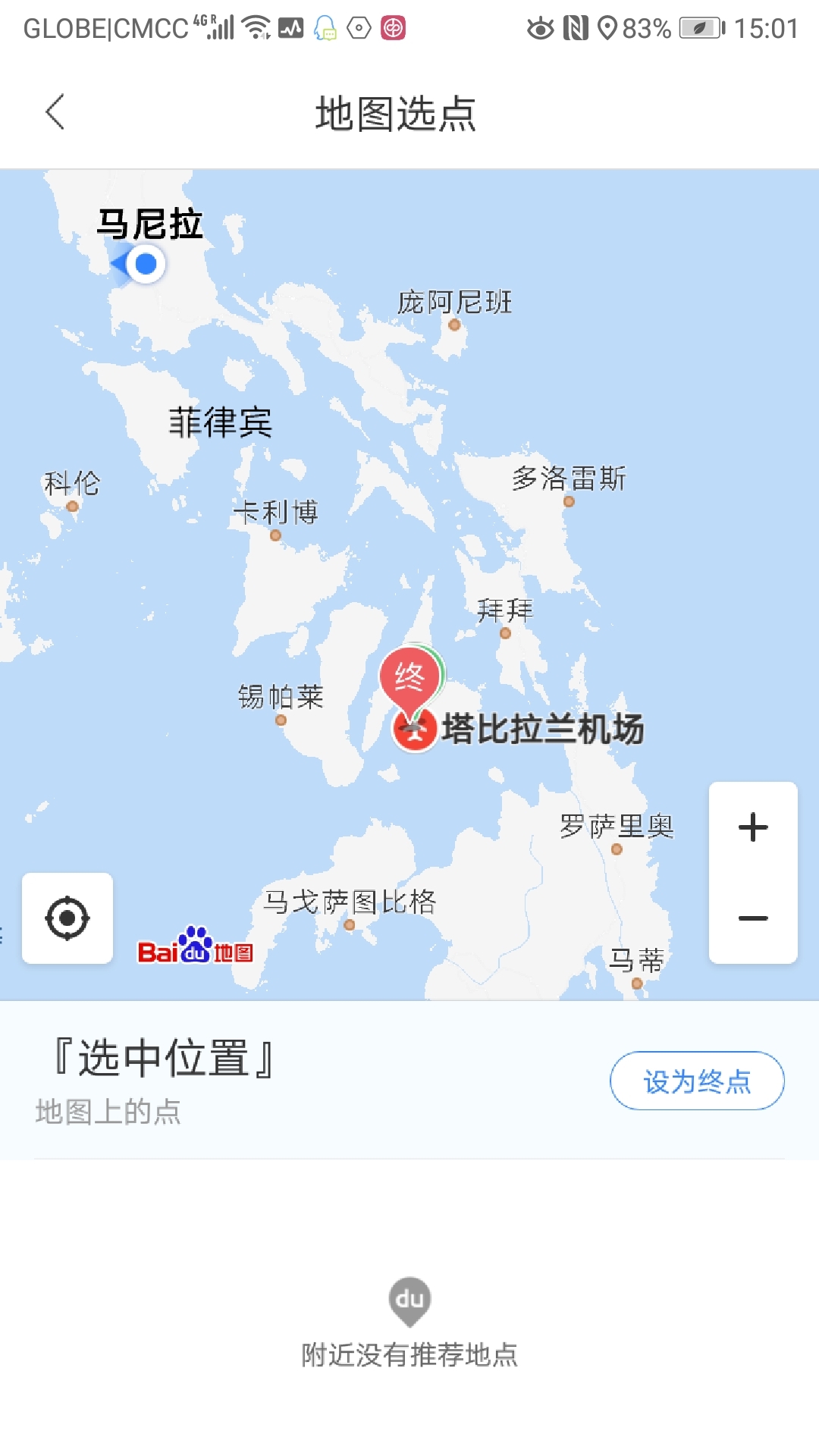Zoom out on the map
The width and height of the screenshot is (819, 1456).
753,918
